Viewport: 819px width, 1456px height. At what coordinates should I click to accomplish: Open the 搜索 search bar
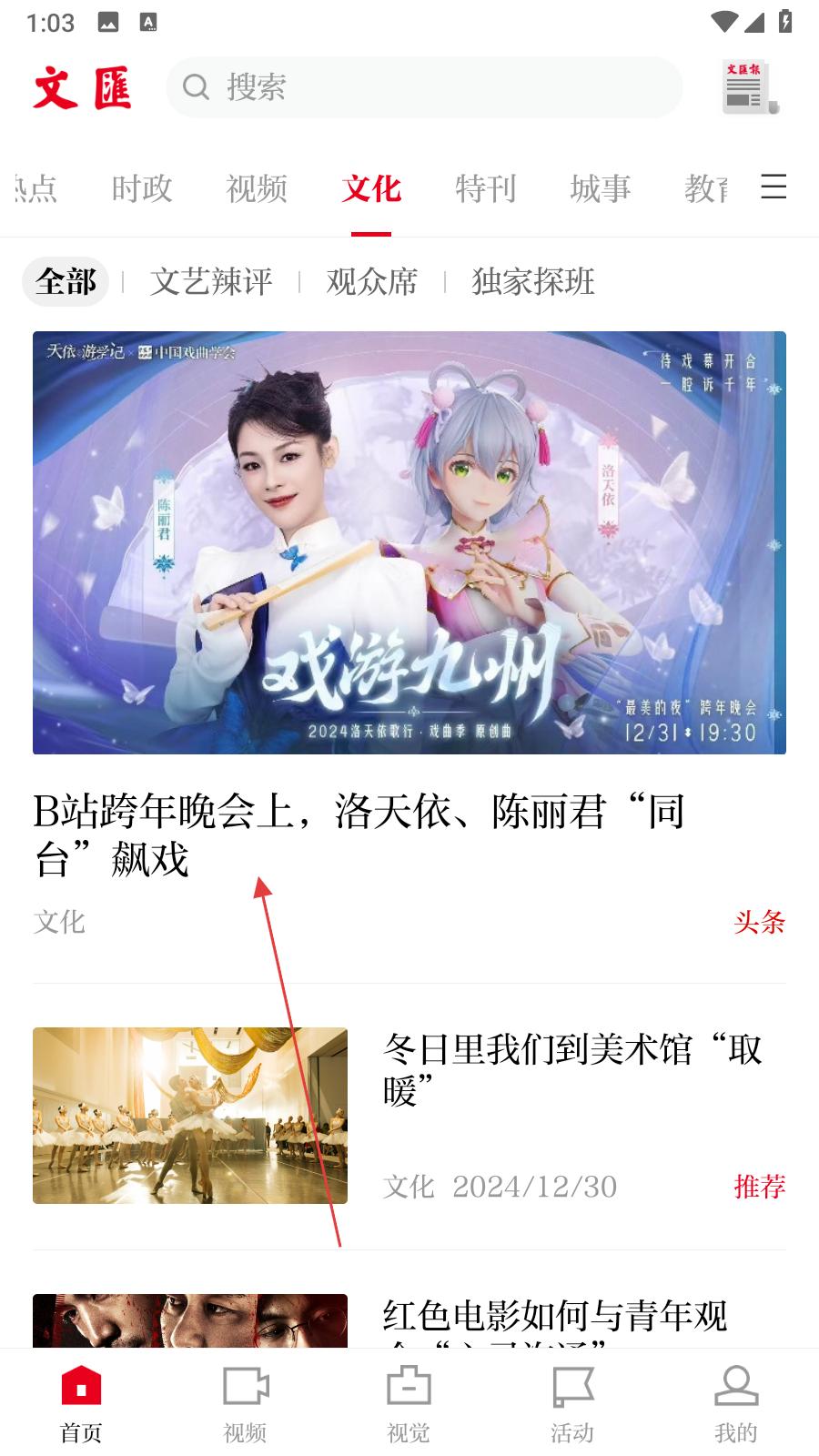[x=423, y=87]
